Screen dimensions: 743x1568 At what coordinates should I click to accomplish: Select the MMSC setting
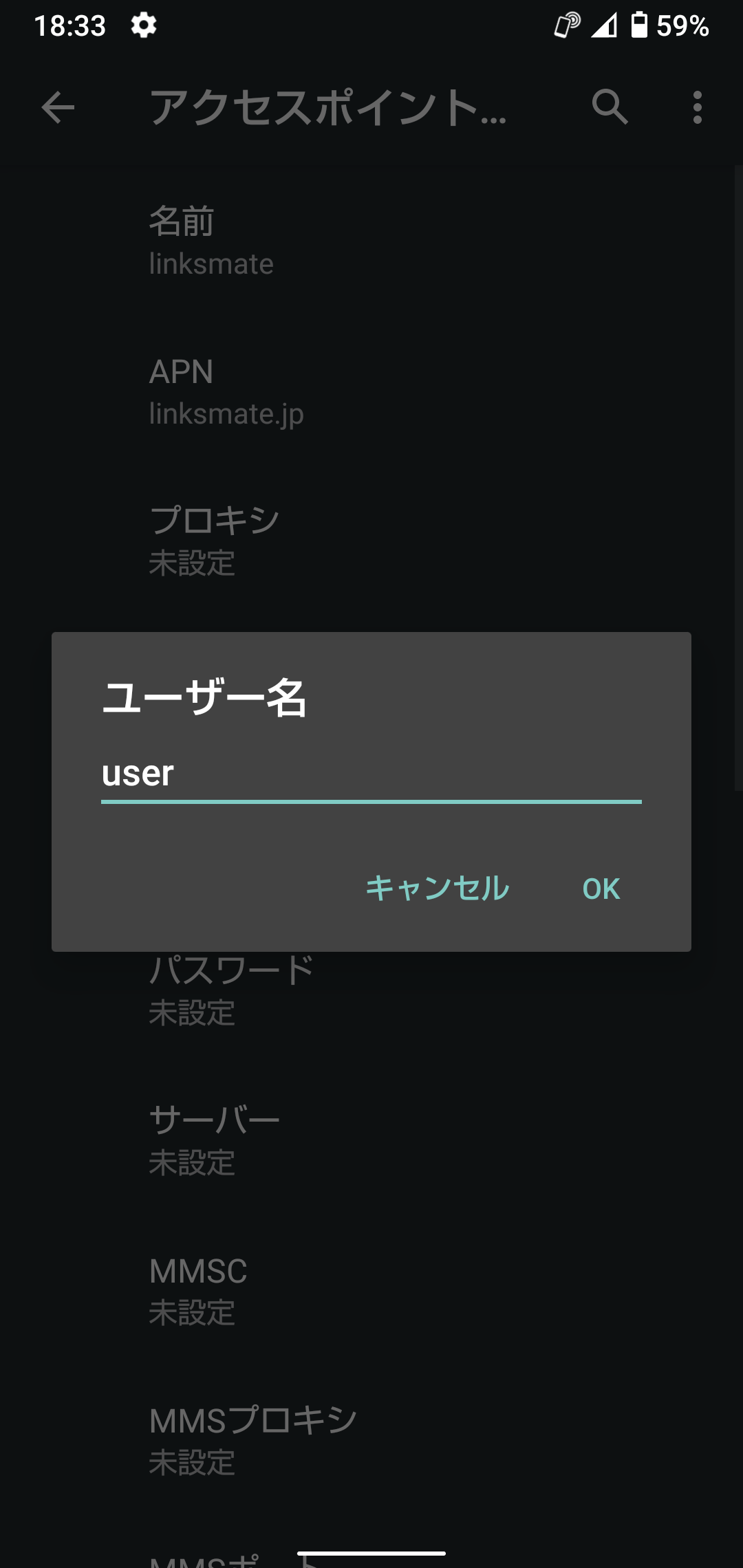[x=200, y=1289]
